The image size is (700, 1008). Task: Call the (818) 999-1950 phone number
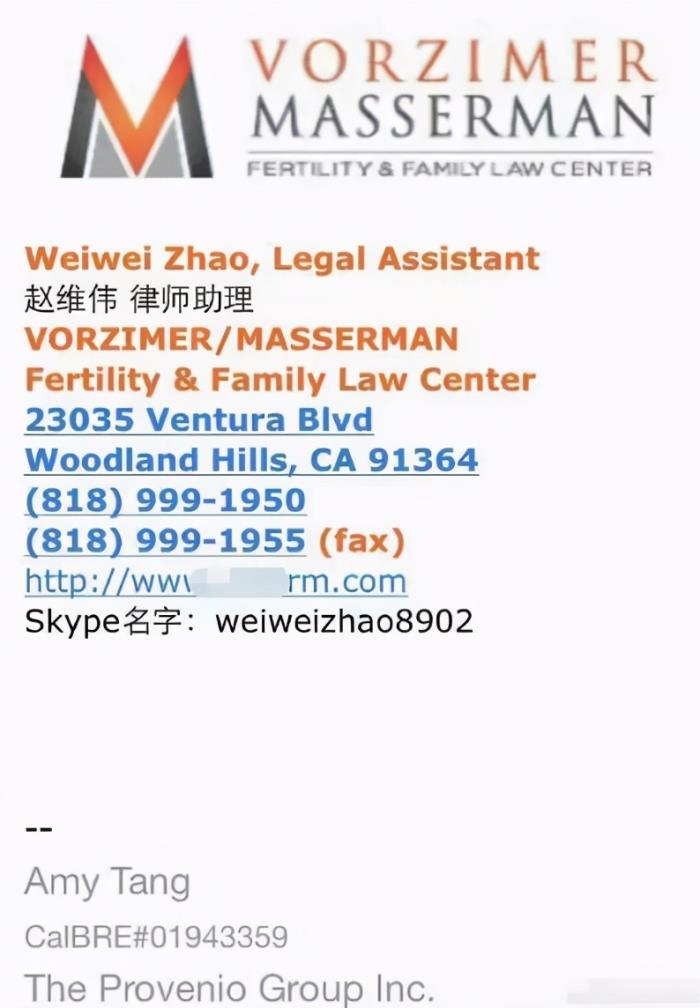click(x=165, y=500)
